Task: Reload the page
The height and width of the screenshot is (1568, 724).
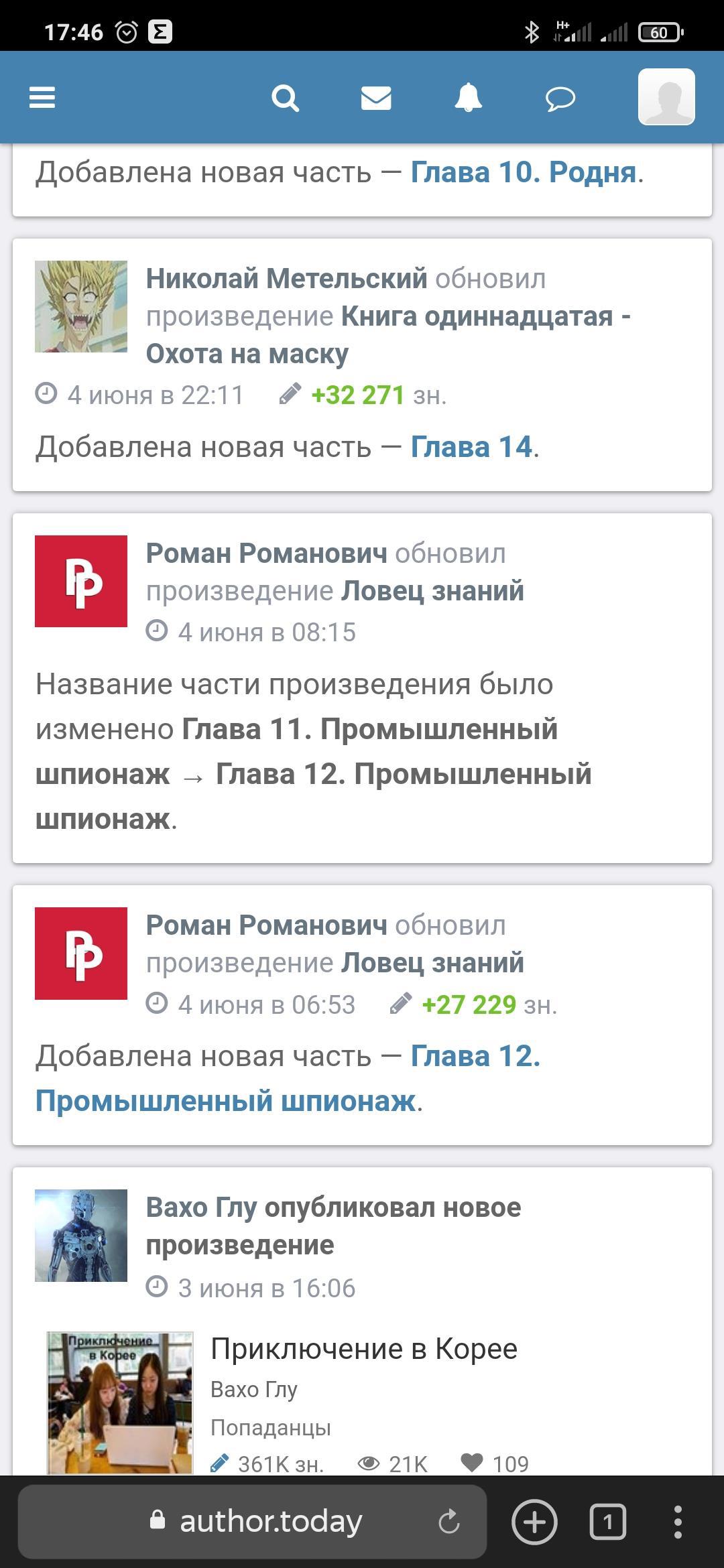Action: pos(449,1522)
